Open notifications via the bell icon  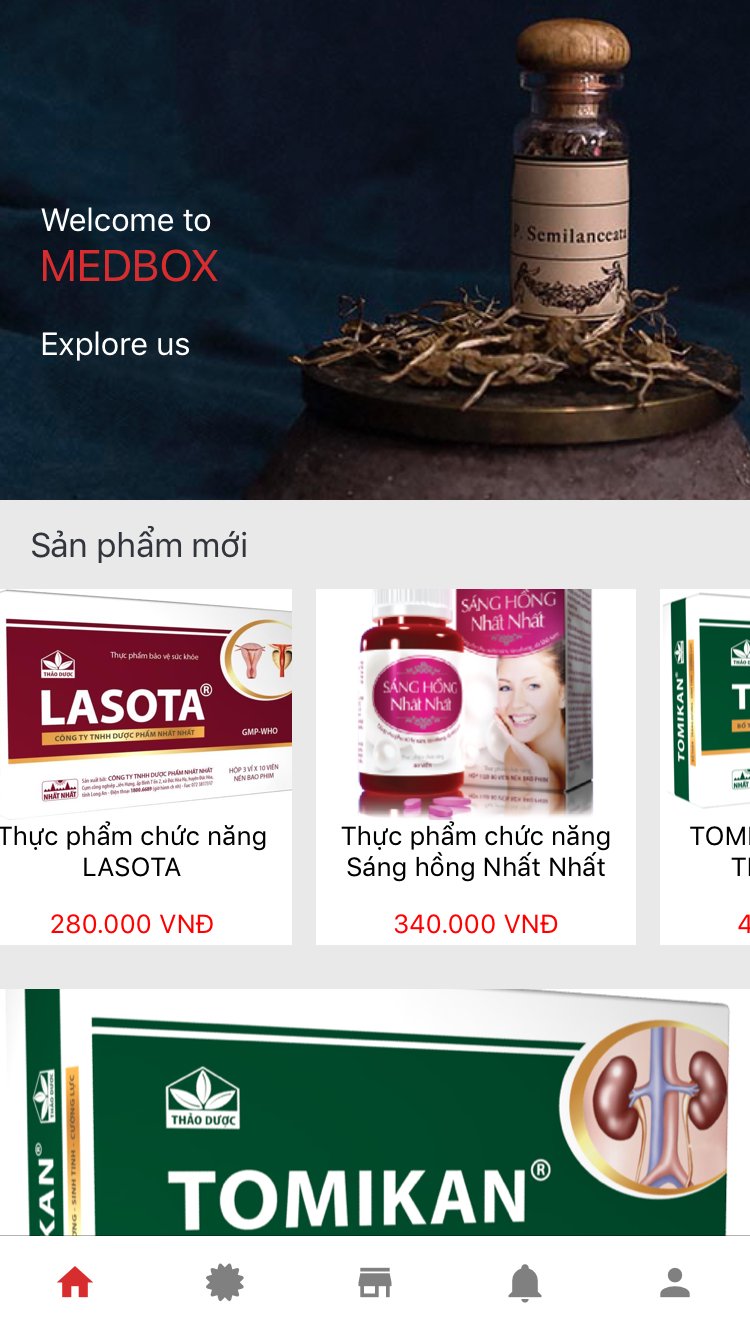[525, 1283]
